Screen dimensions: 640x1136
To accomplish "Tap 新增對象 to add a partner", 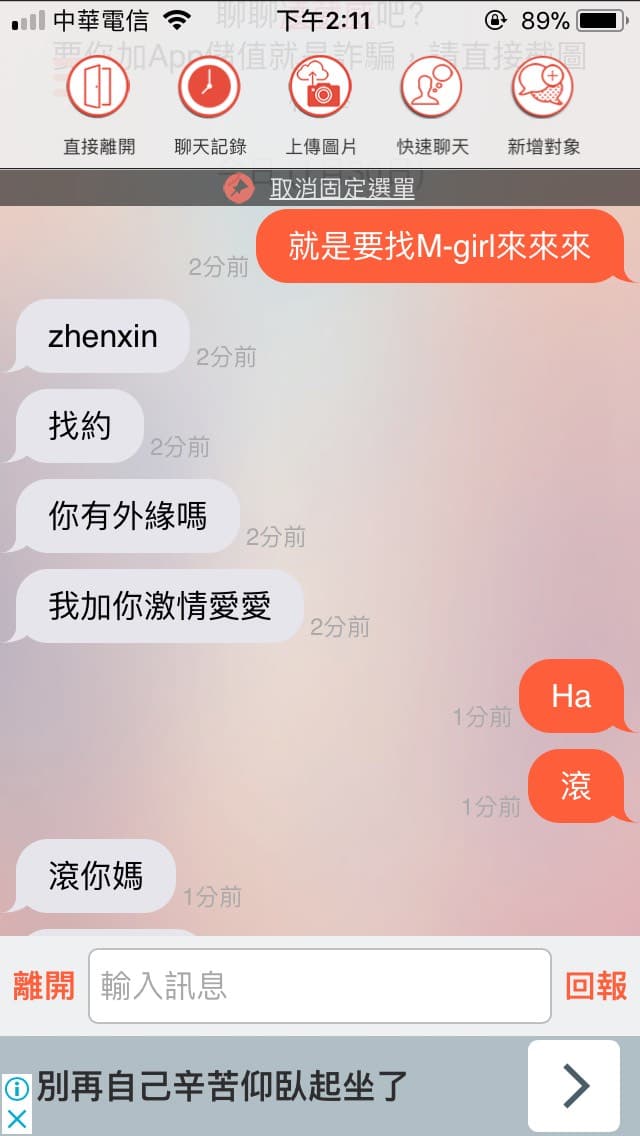I will [543, 88].
